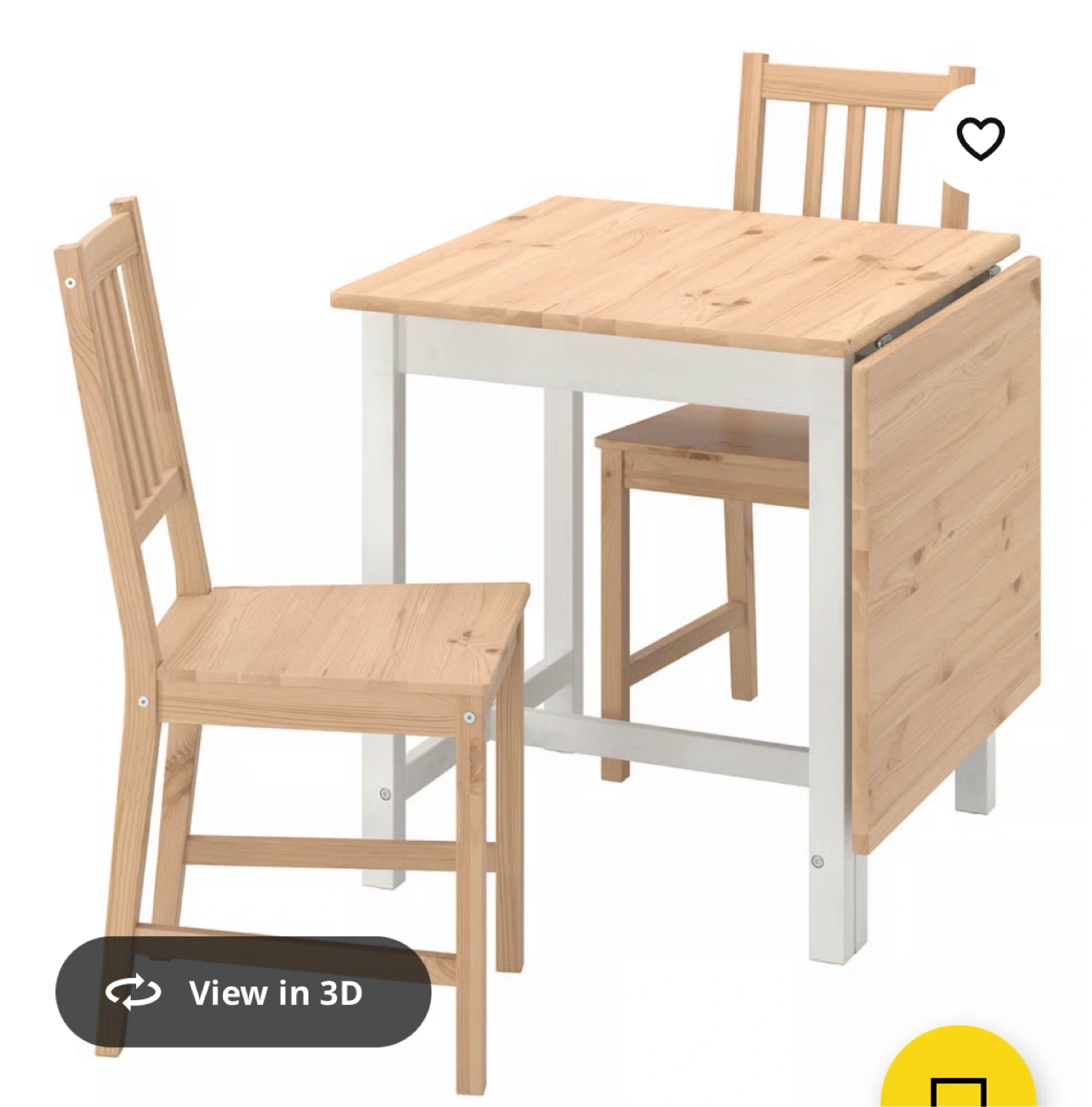Add this dining set to favorites
This screenshot has height=1107, width=1092.
[980, 138]
